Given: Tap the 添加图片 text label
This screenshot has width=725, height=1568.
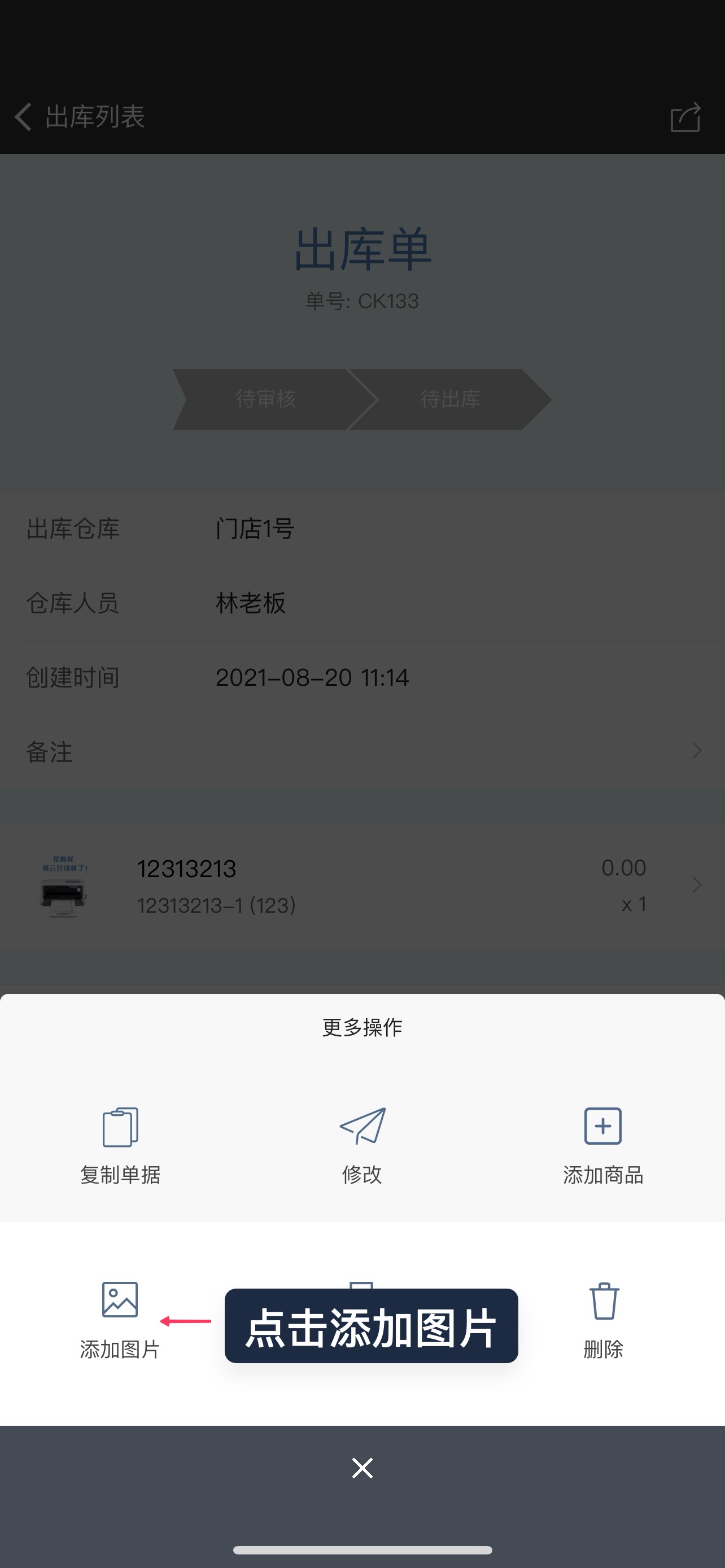Looking at the screenshot, I should pyautogui.click(x=120, y=1349).
